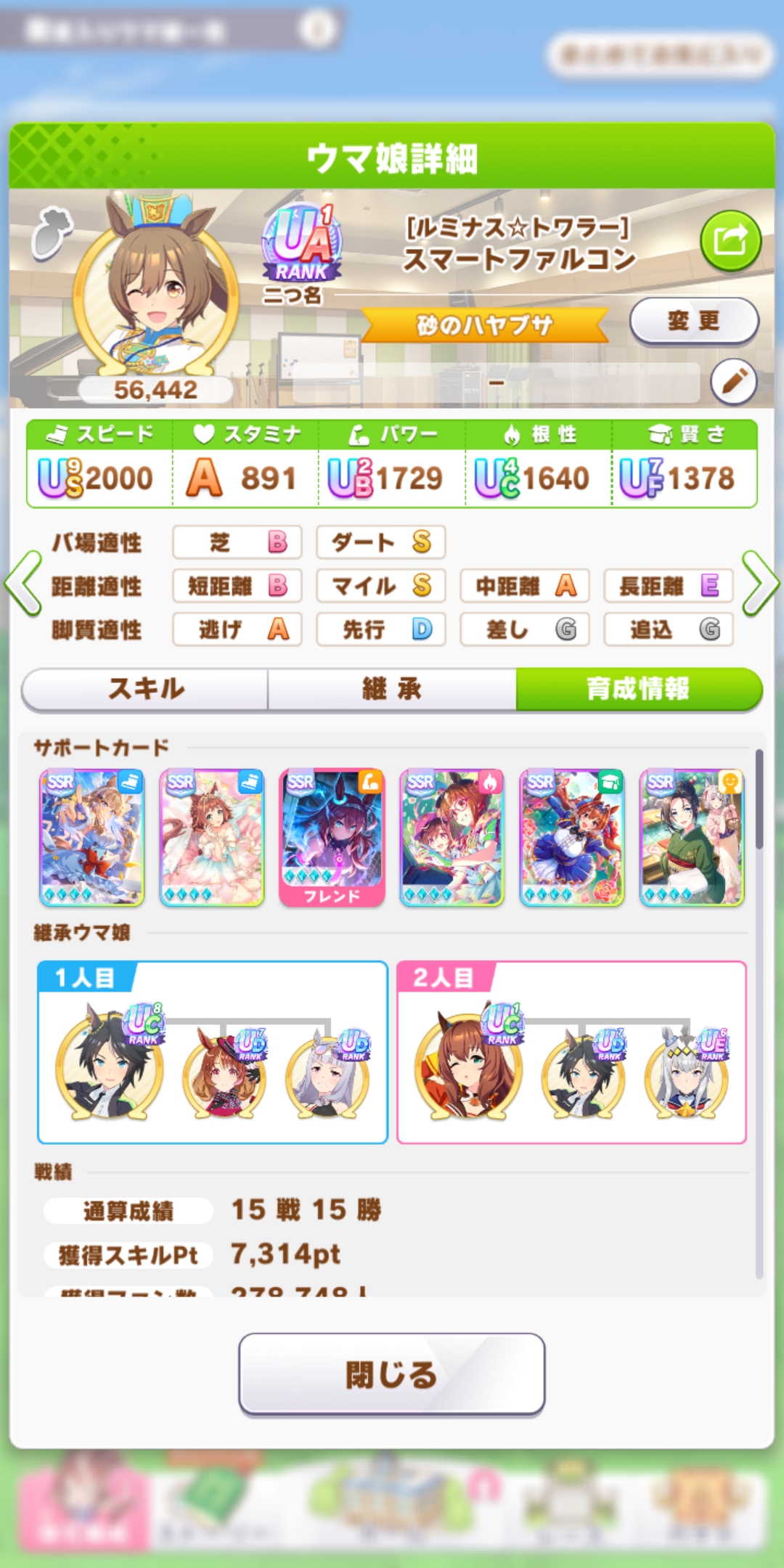784x1568 pixels.
Task: Open the first speed support card
Action: (91, 837)
